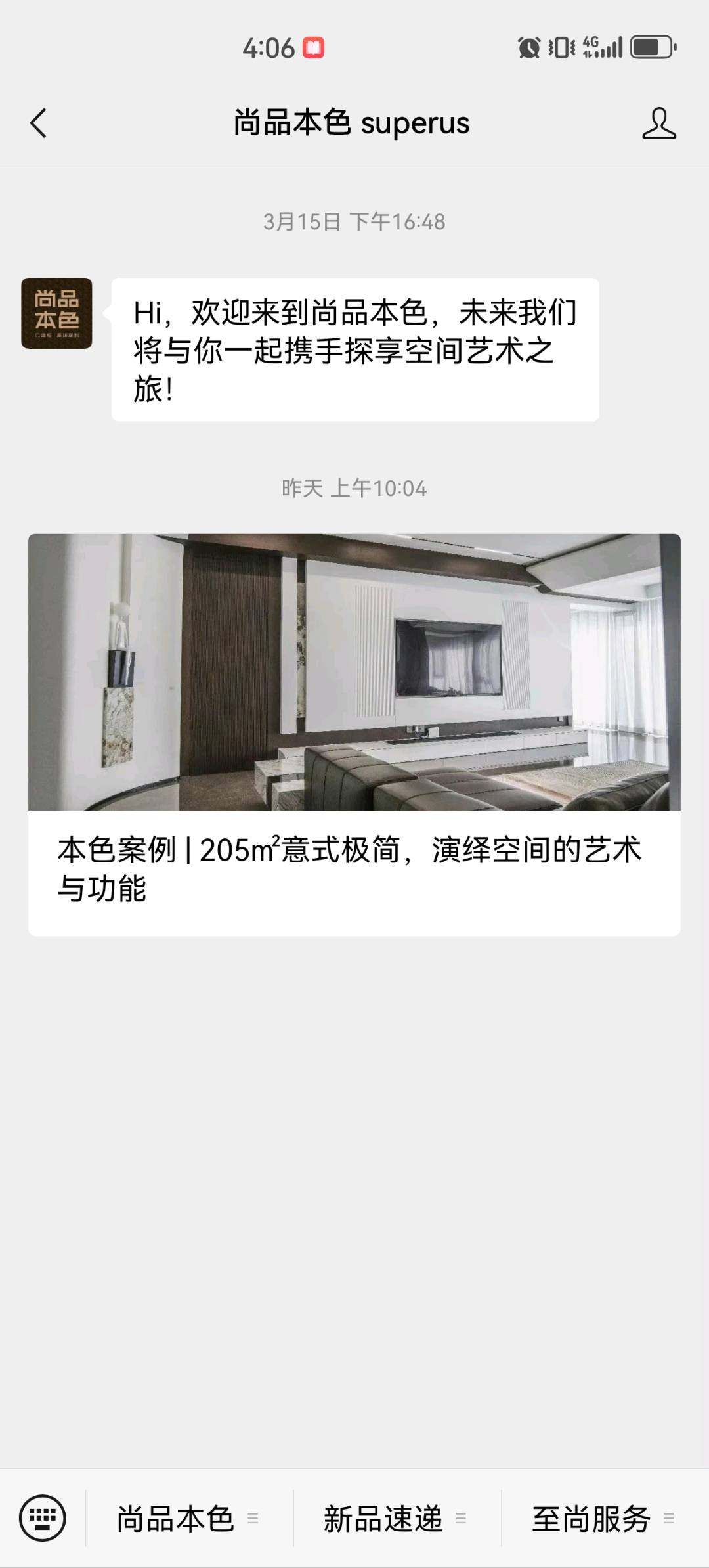
Task: Open the 新品速递 menu
Action: [x=397, y=1519]
